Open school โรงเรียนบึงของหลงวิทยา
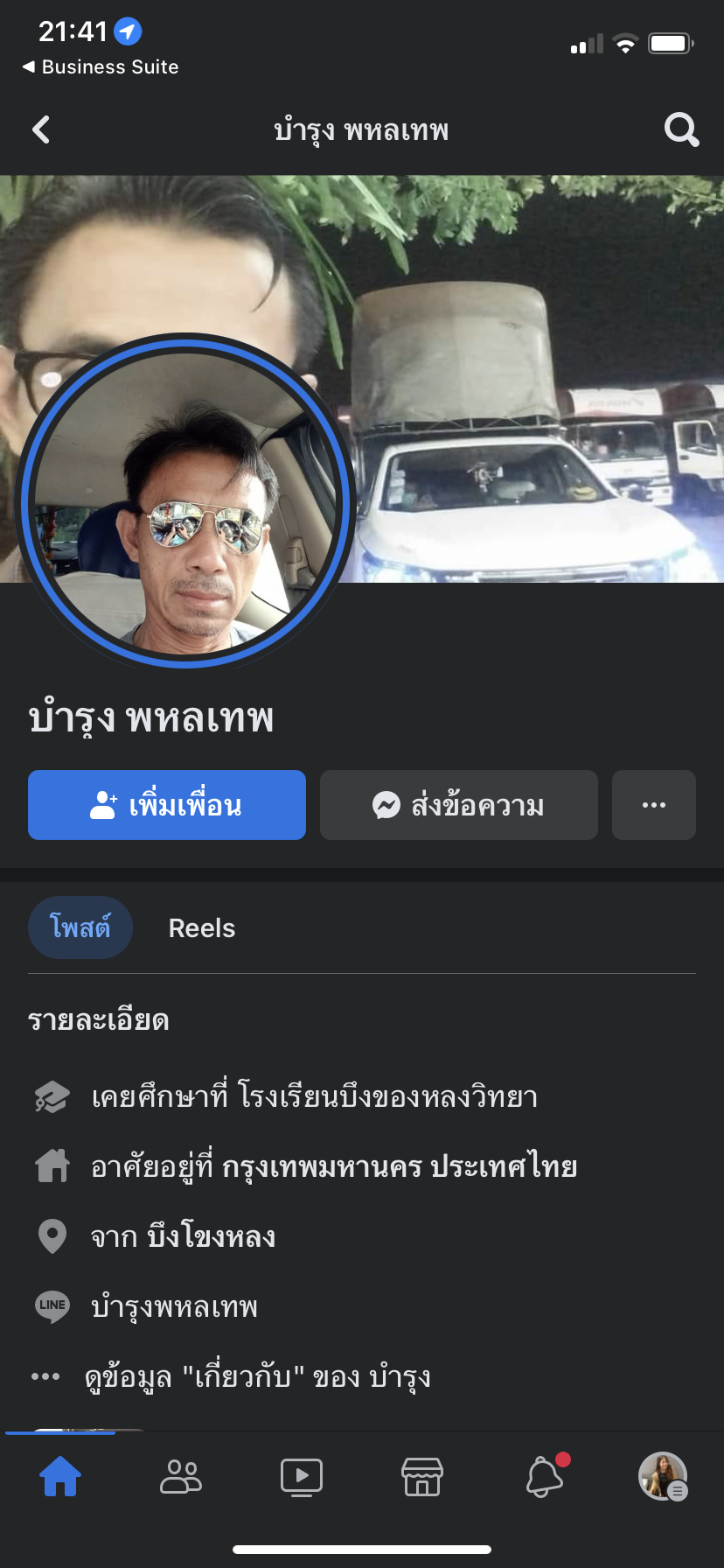 click(387, 1096)
